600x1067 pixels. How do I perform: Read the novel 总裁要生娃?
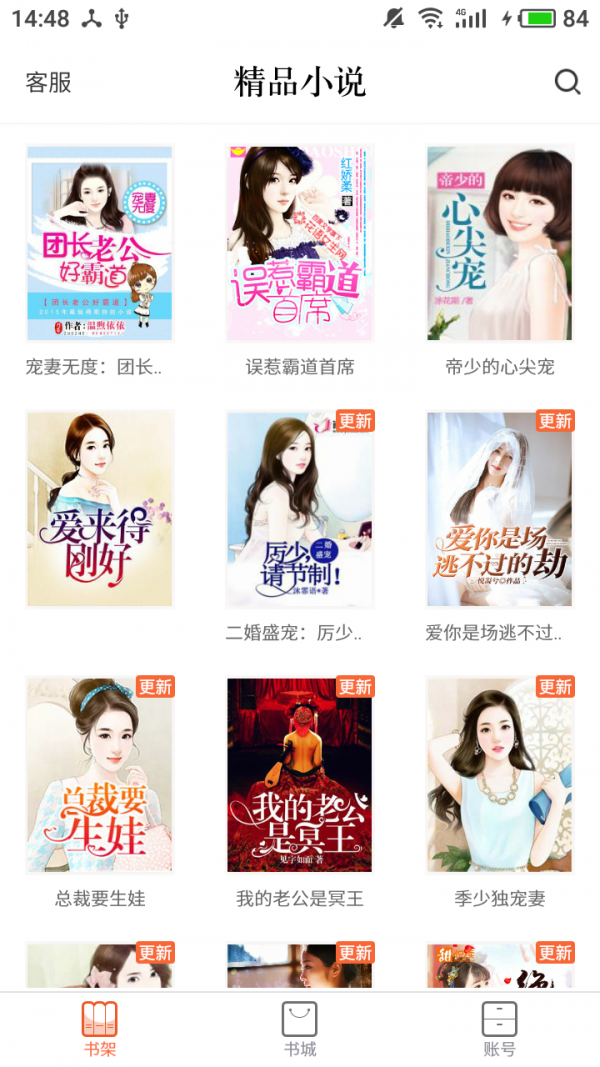tap(100, 774)
